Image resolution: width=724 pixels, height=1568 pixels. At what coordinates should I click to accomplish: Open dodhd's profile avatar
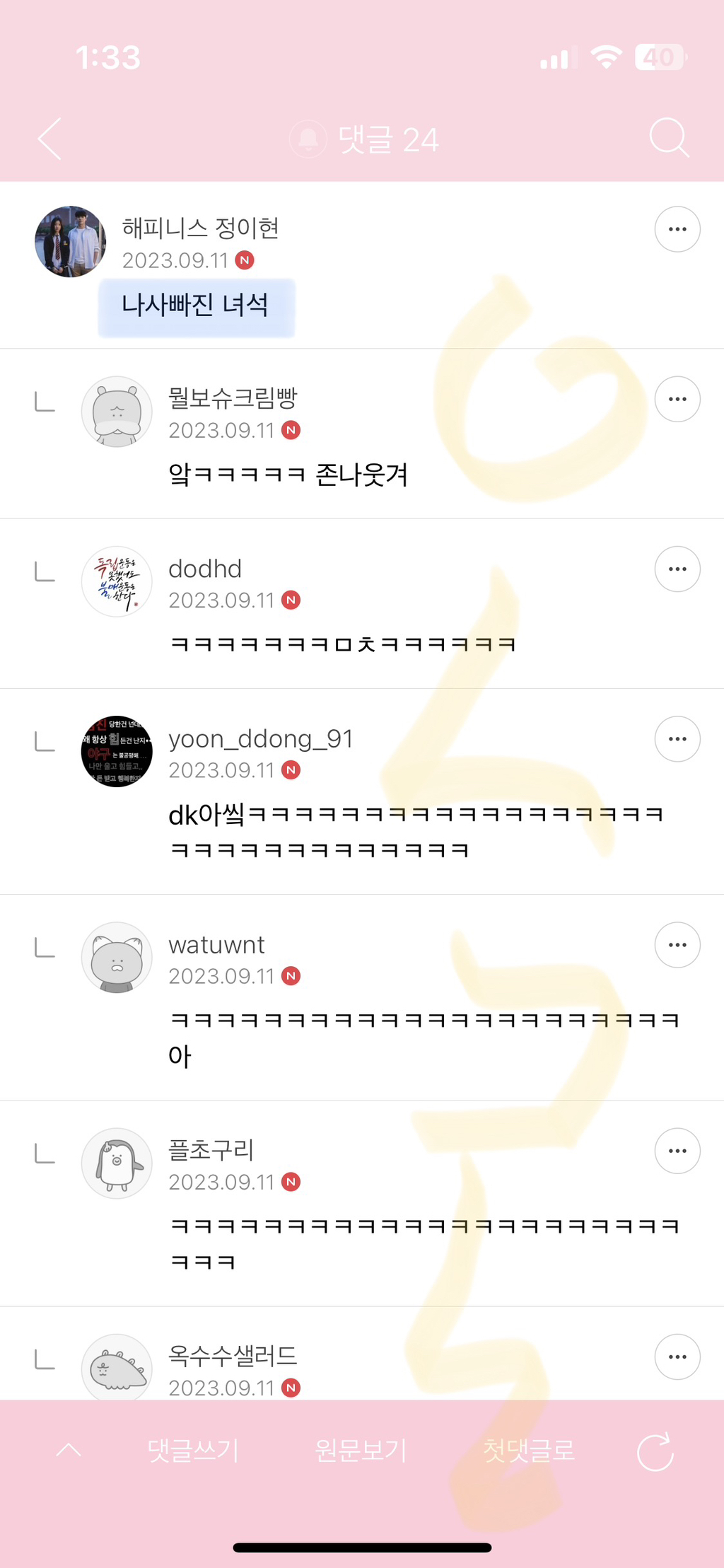click(117, 581)
